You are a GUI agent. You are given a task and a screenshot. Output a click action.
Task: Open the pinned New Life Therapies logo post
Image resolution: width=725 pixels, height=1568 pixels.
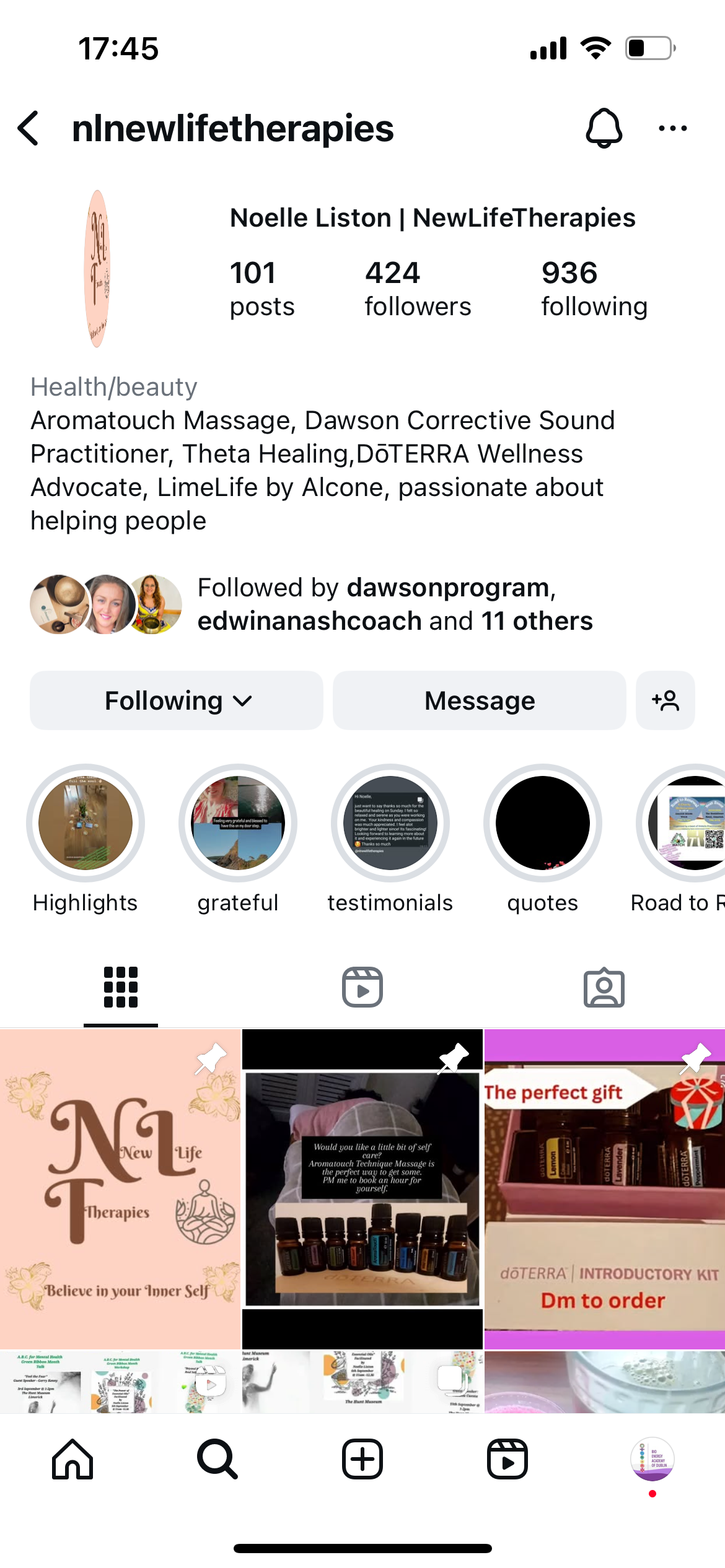(x=120, y=1189)
